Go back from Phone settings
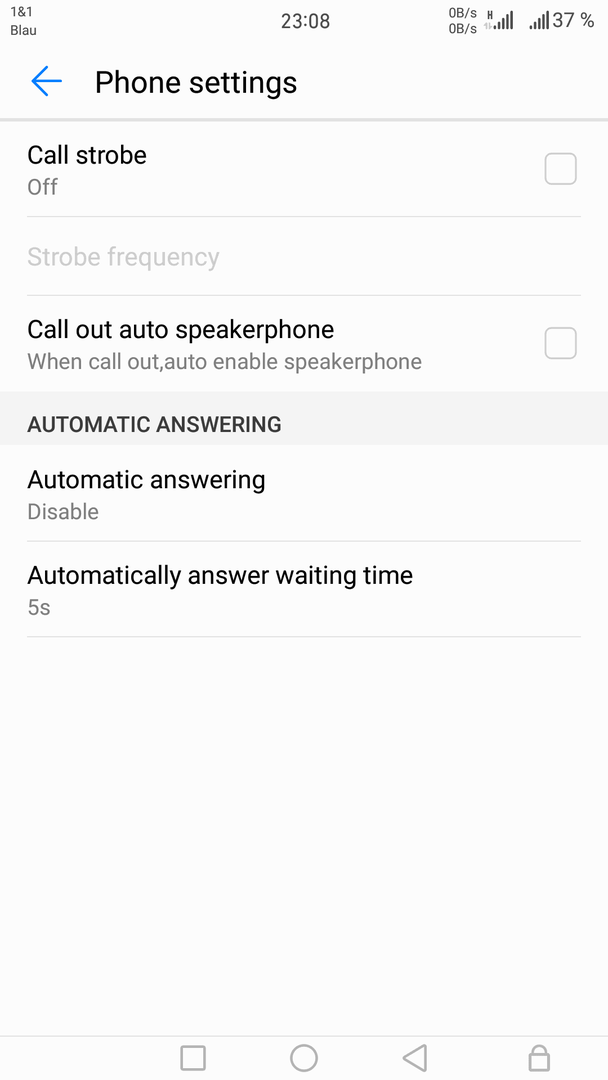The height and width of the screenshot is (1080, 608). pos(46,81)
